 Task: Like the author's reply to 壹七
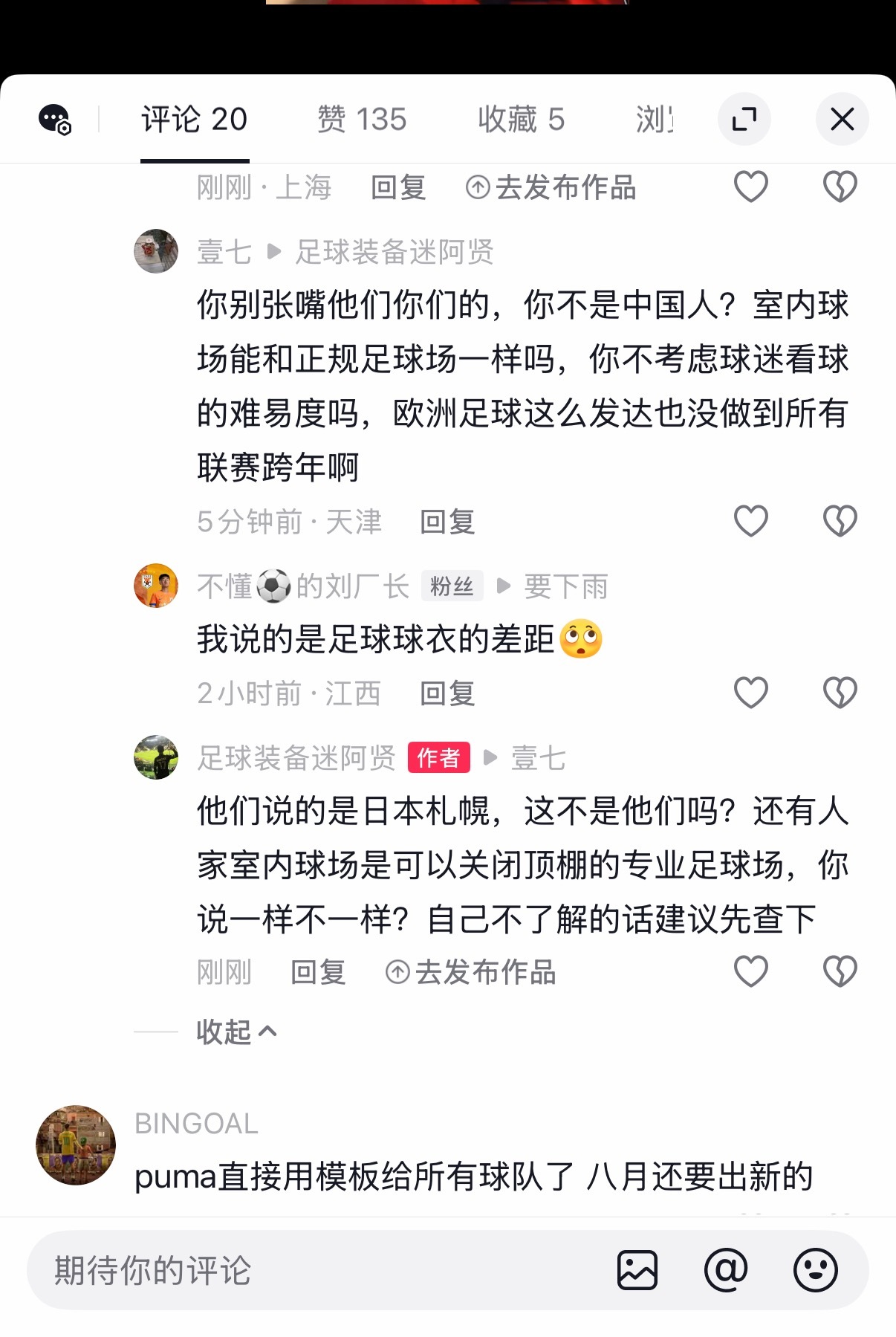pyautogui.click(x=752, y=970)
